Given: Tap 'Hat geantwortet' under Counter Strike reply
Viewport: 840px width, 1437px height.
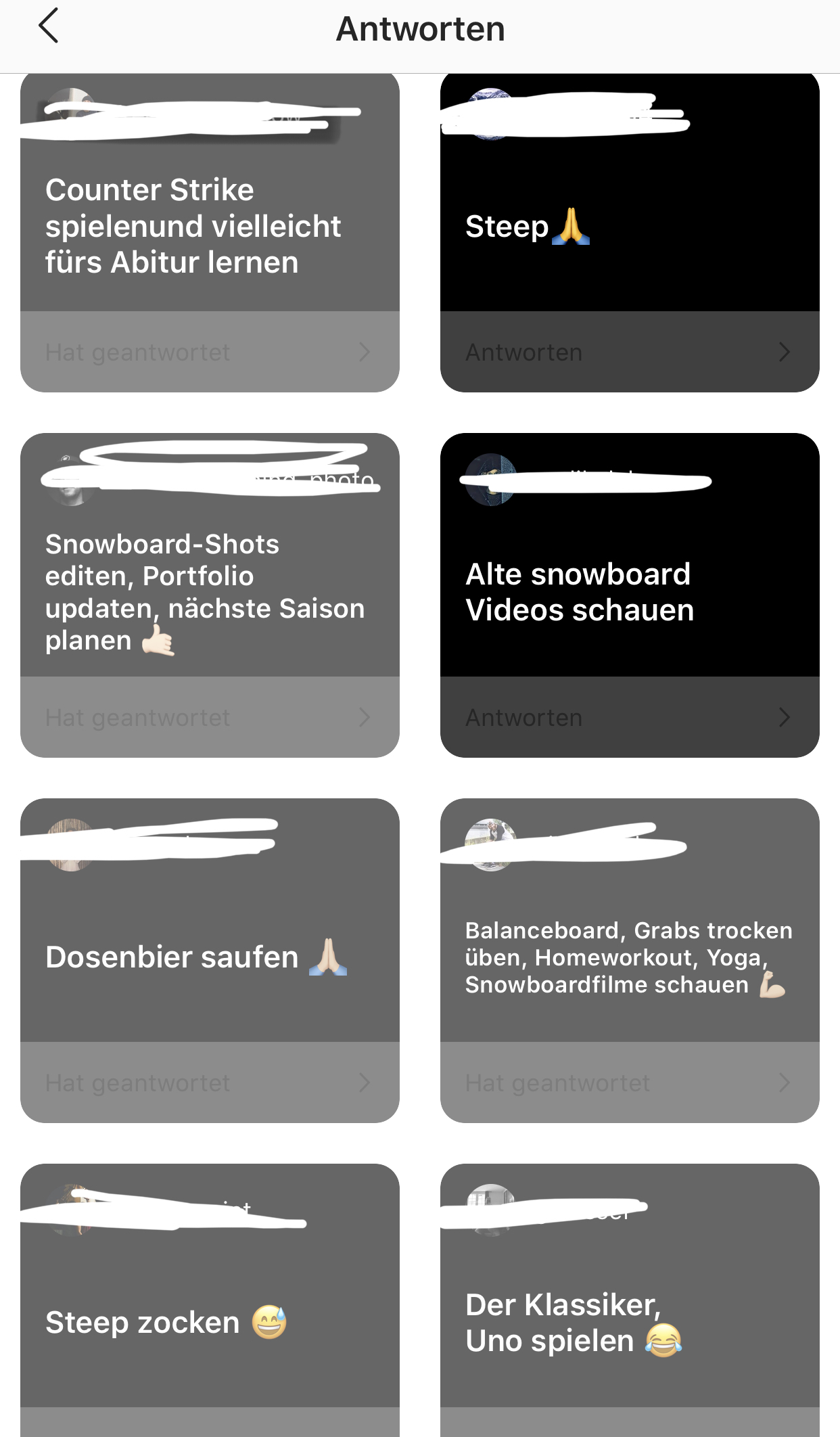Looking at the screenshot, I should tap(210, 352).
